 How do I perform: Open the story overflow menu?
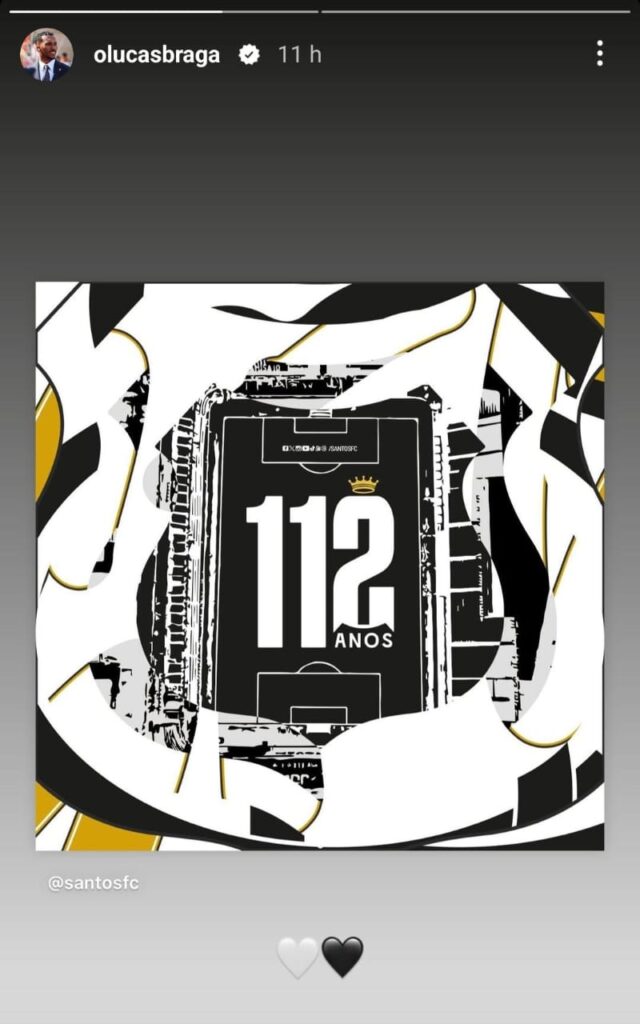point(599,54)
